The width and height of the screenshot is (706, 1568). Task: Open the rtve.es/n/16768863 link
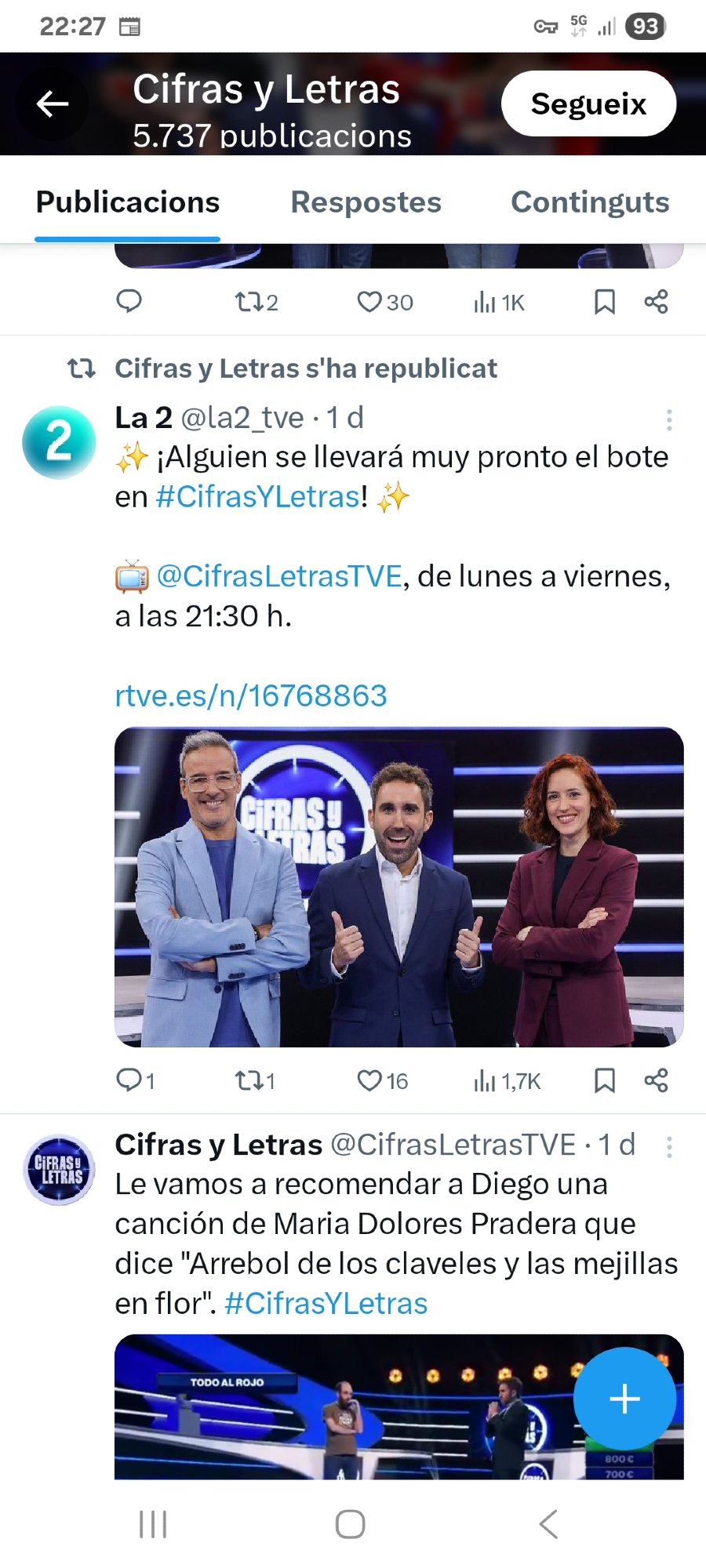coord(251,696)
